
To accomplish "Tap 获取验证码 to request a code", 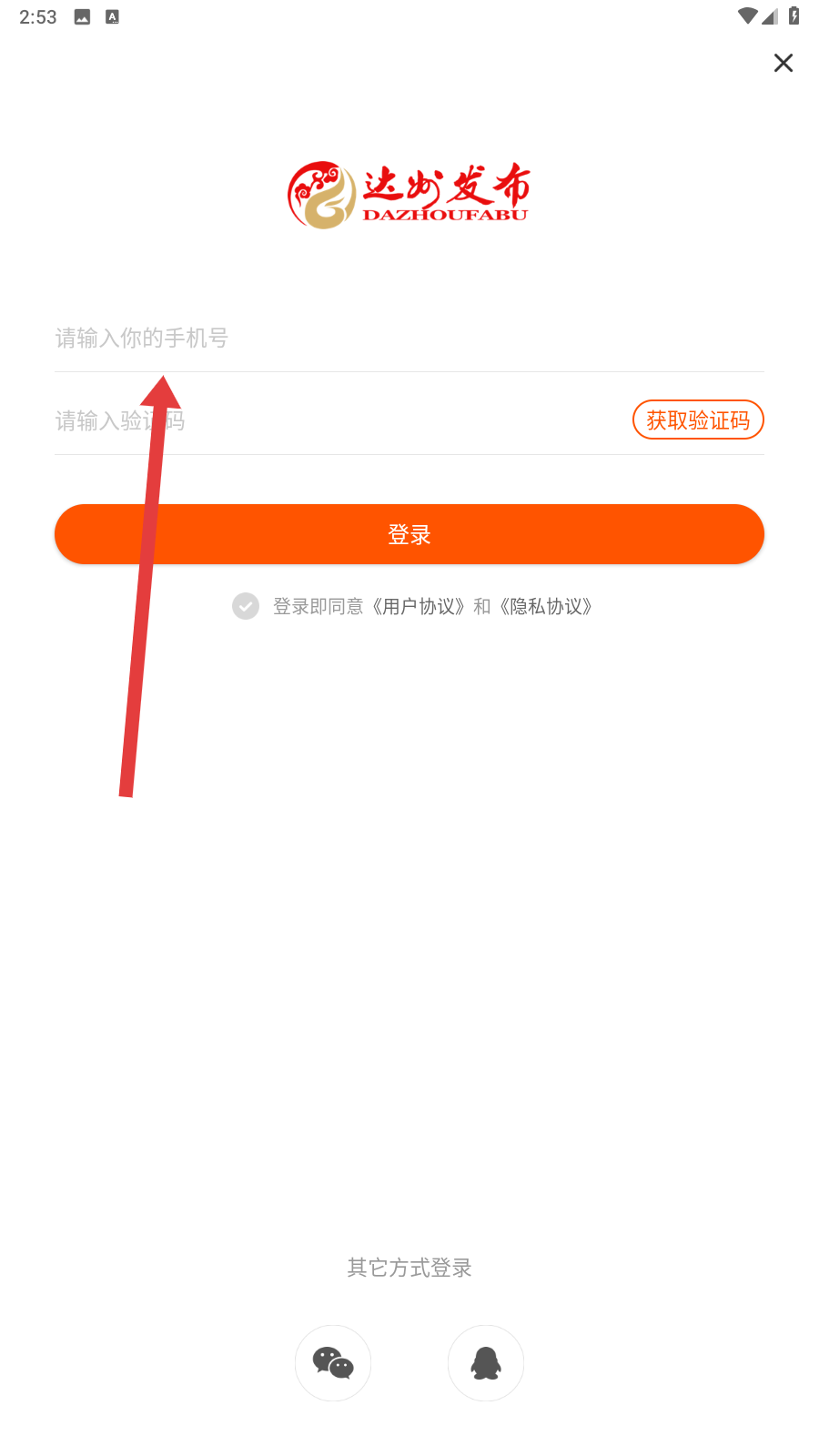I will point(698,420).
